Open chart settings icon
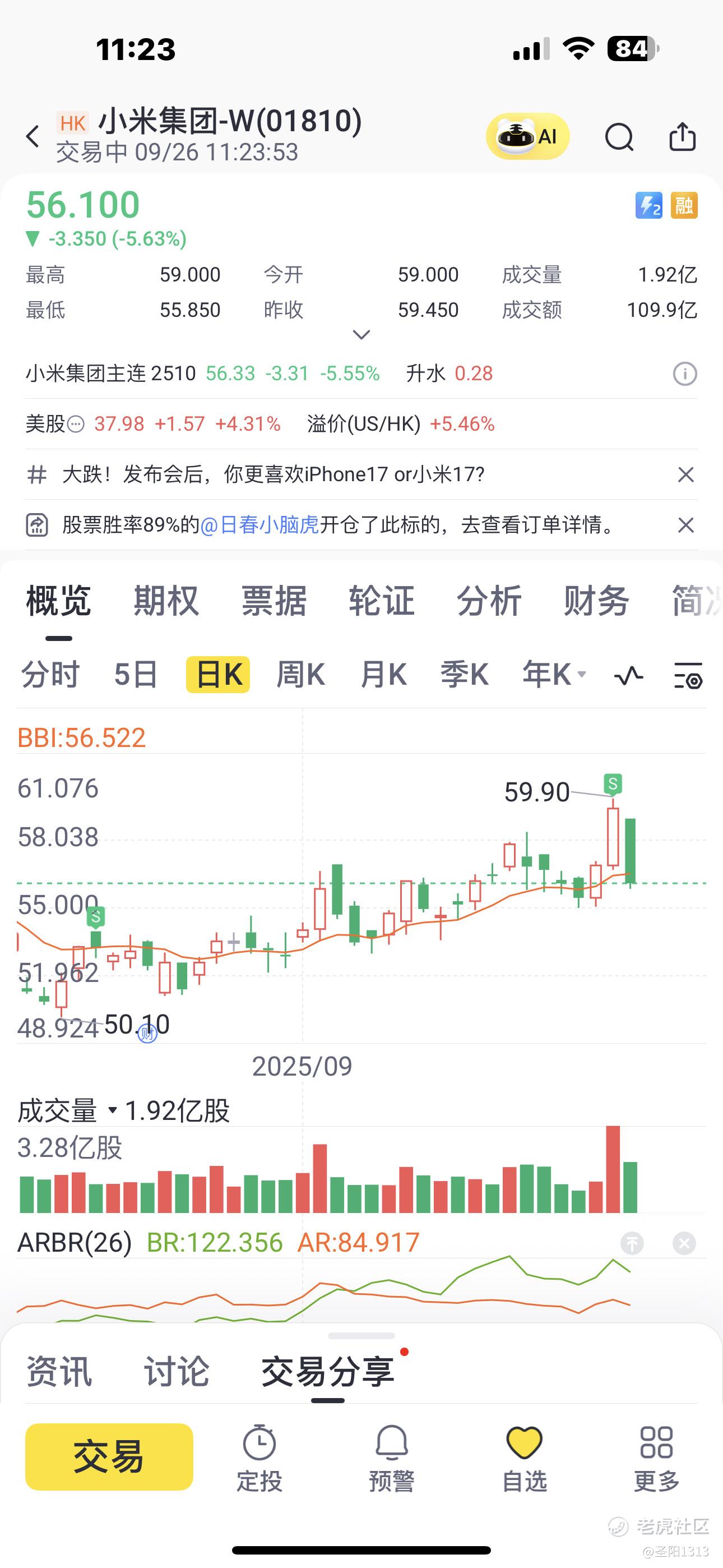Screen dimensions: 723x1568 click(688, 676)
